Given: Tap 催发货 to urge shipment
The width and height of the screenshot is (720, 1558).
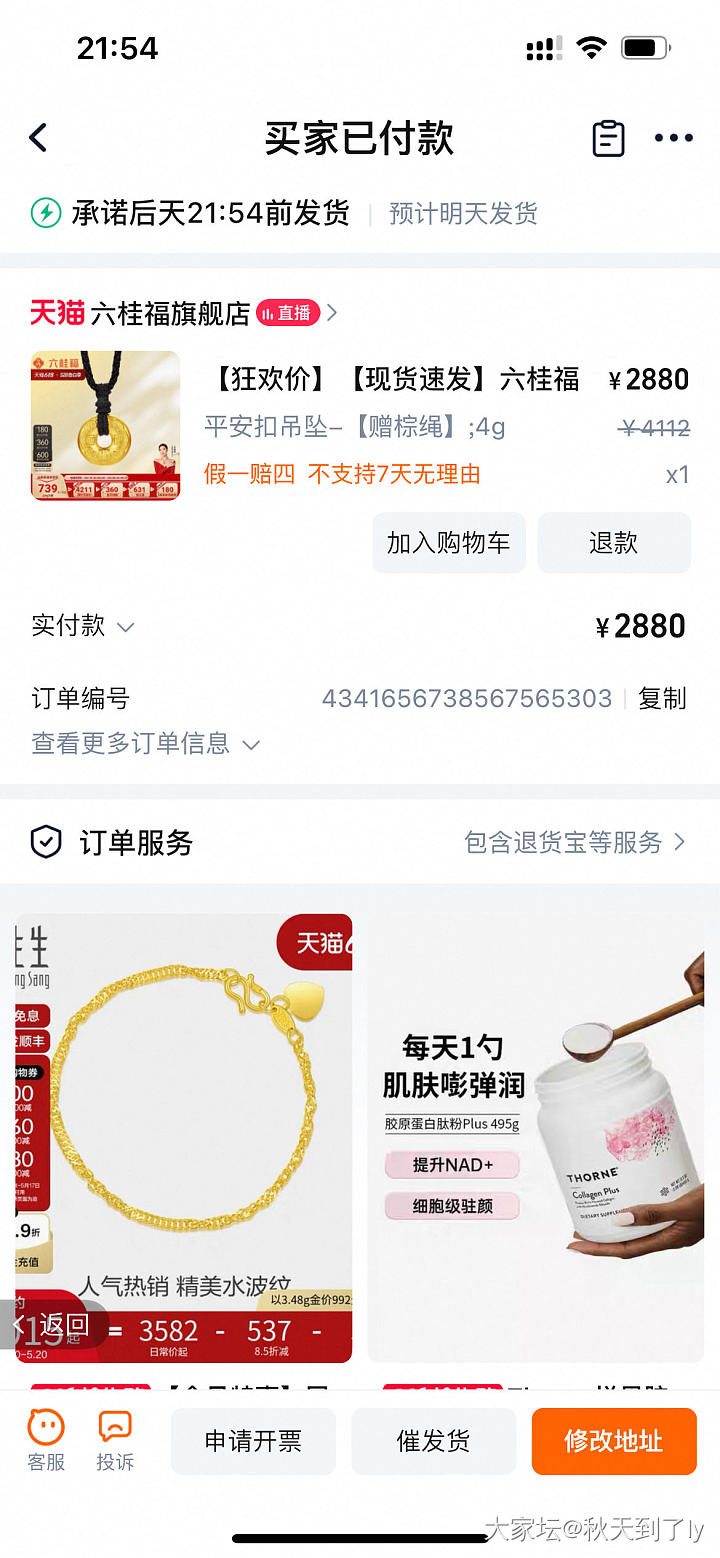Looking at the screenshot, I should pos(433,1441).
